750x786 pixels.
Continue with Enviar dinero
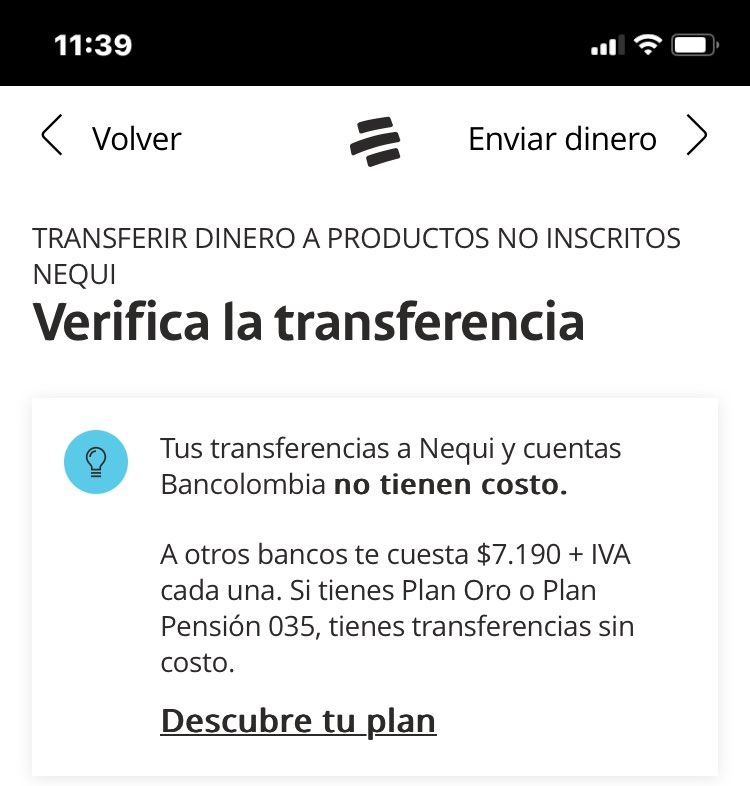pos(586,138)
